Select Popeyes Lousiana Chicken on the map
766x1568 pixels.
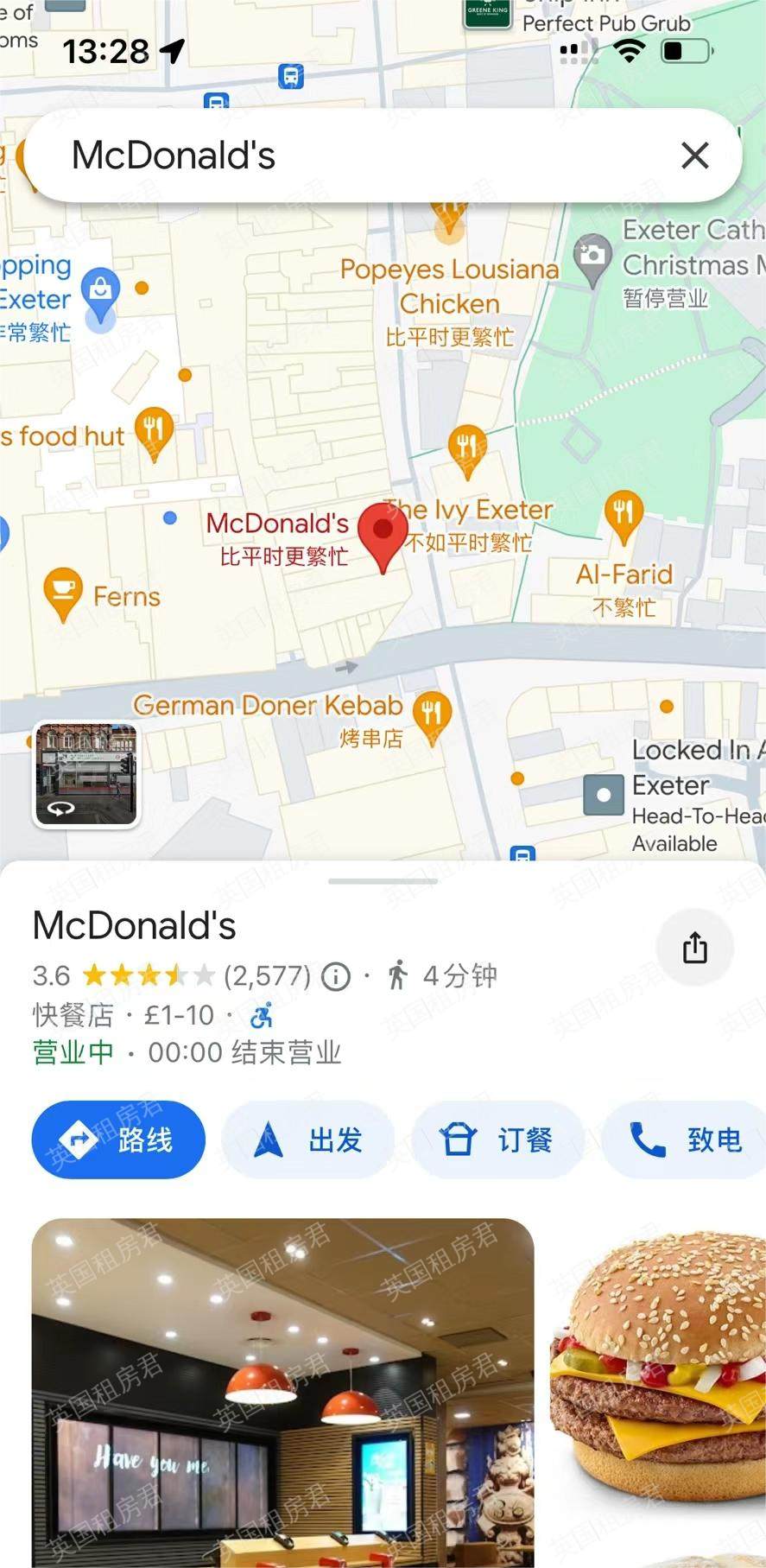(x=449, y=288)
